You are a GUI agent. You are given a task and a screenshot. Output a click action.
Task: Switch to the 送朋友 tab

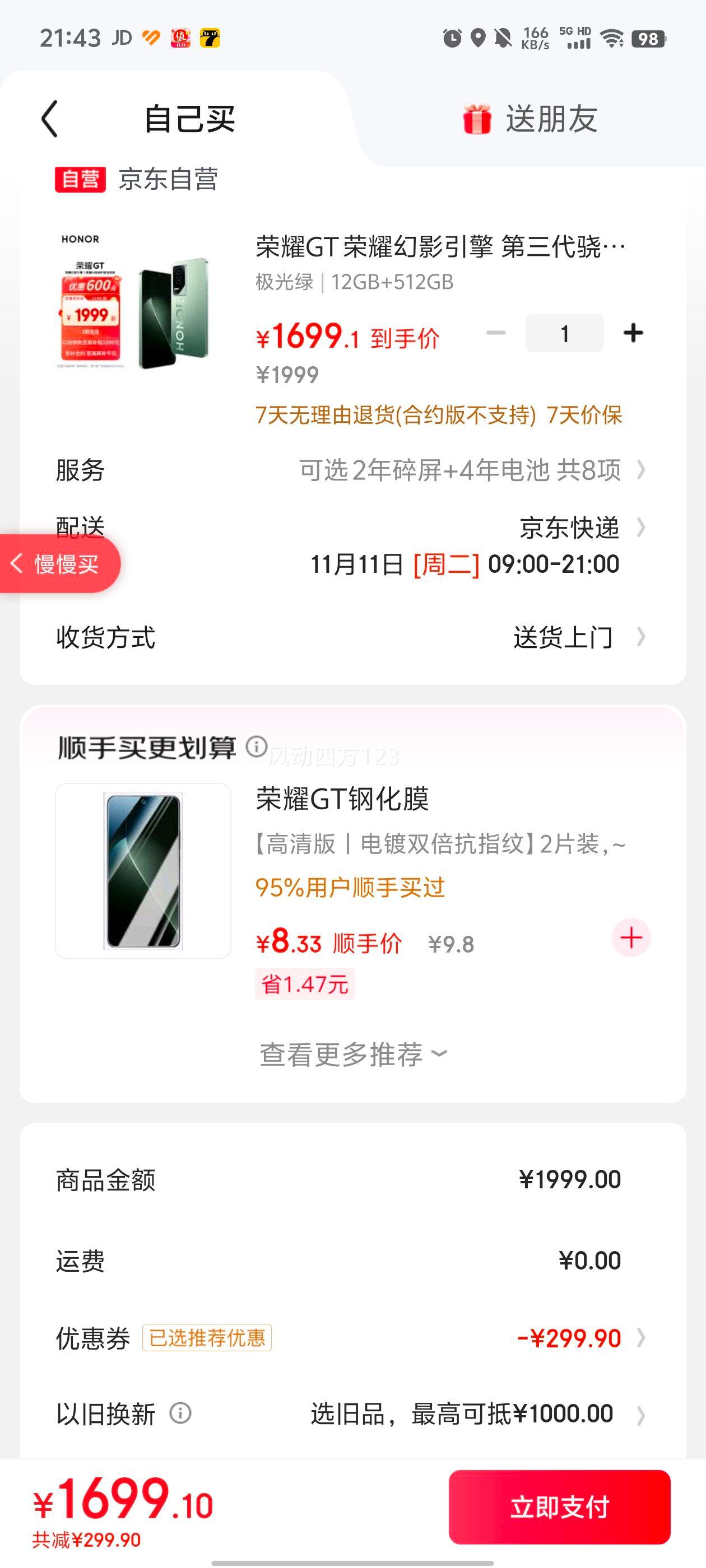(551, 119)
